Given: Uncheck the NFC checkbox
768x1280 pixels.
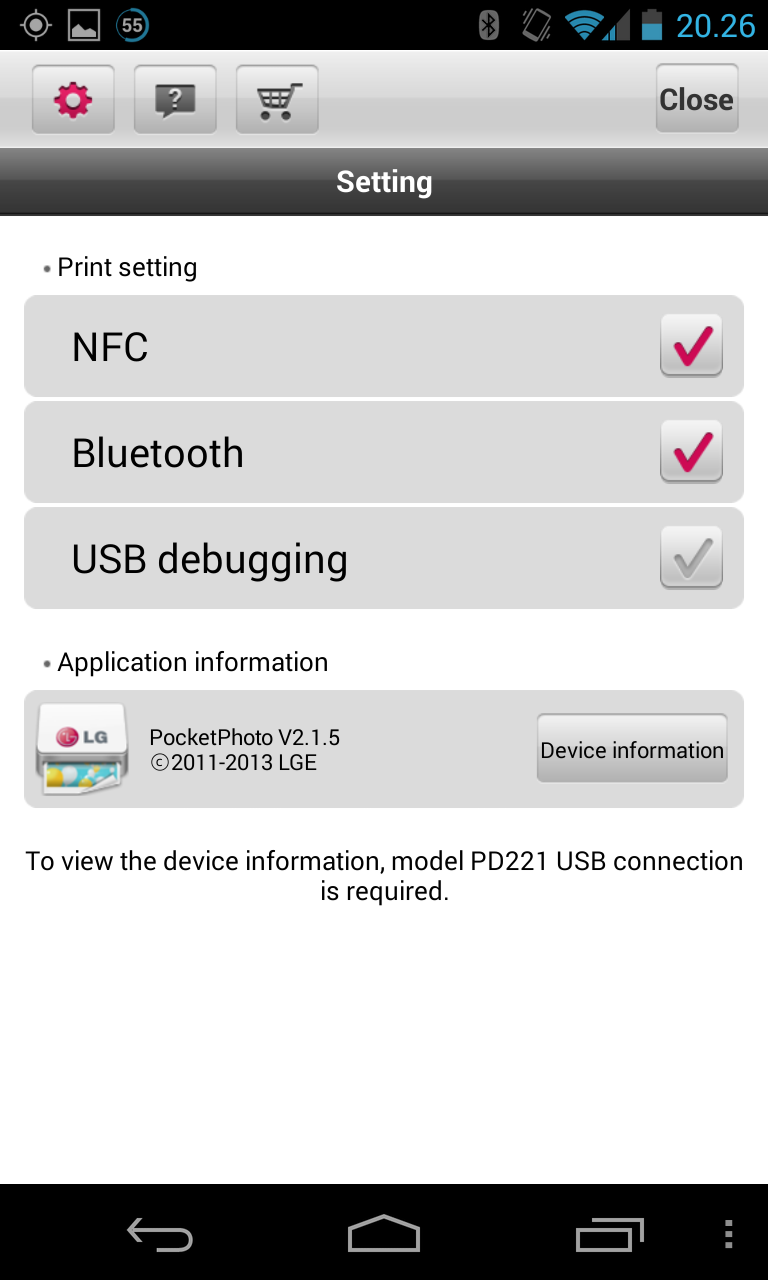Looking at the screenshot, I should pyautogui.click(x=691, y=347).
